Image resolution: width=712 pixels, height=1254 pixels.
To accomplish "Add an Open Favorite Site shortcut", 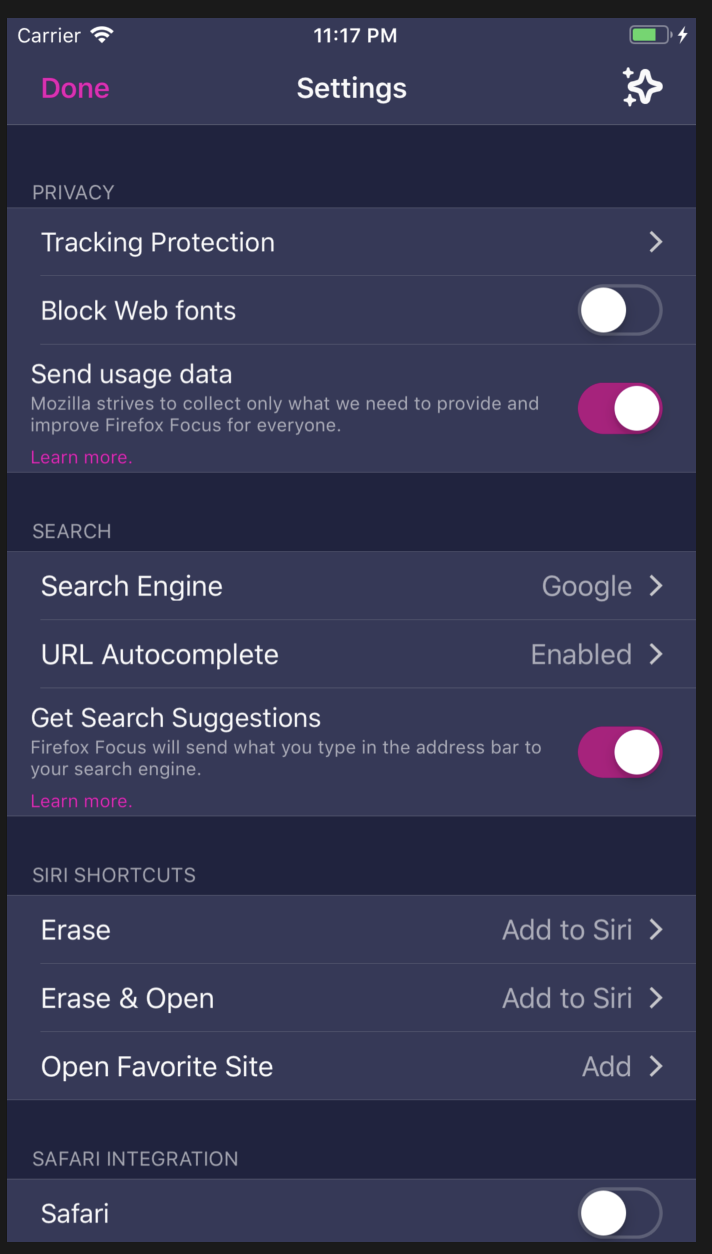I will click(351, 1066).
